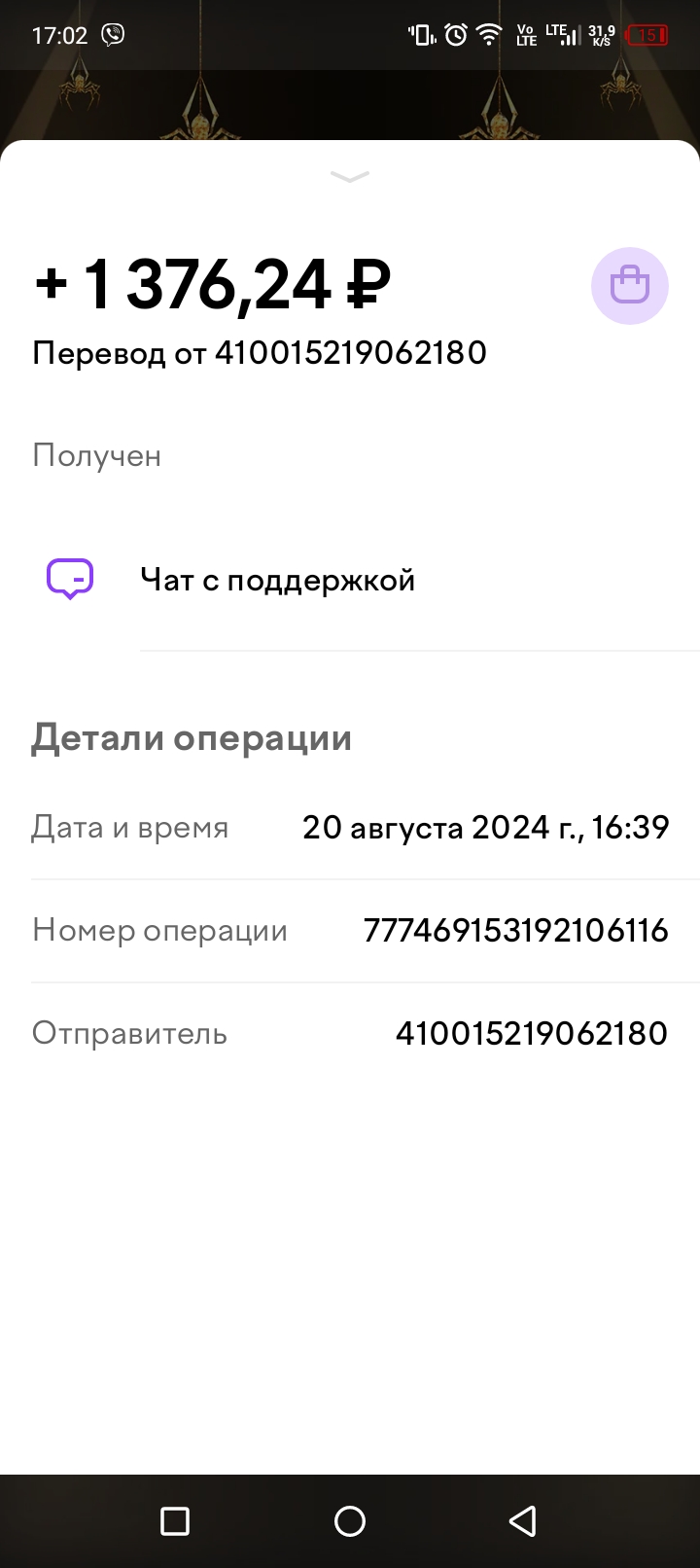This screenshot has width=700, height=1568.
Task: Open recent apps with the square button
Action: pyautogui.click(x=175, y=1521)
